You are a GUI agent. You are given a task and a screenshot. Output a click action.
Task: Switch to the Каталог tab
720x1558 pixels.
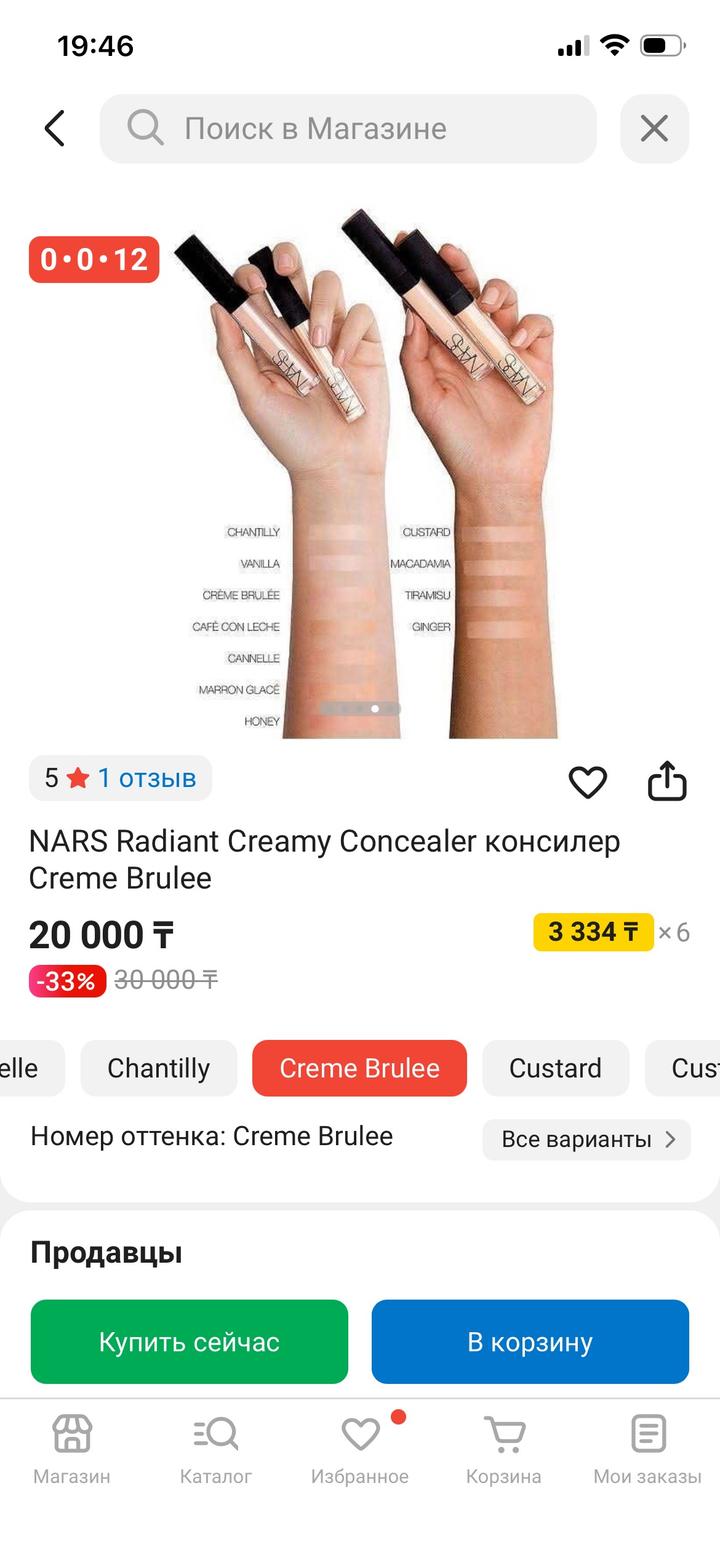(x=216, y=1448)
